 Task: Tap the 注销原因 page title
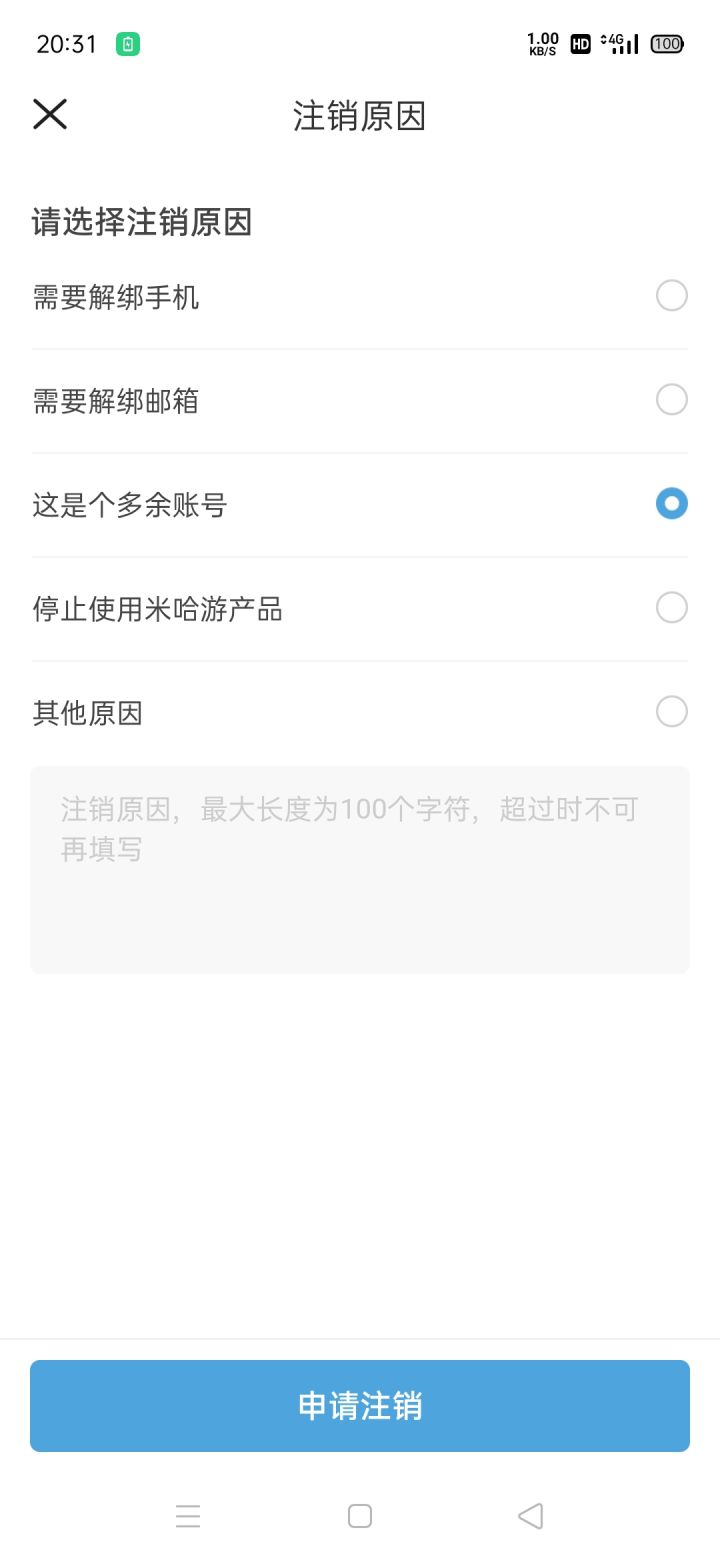point(359,117)
